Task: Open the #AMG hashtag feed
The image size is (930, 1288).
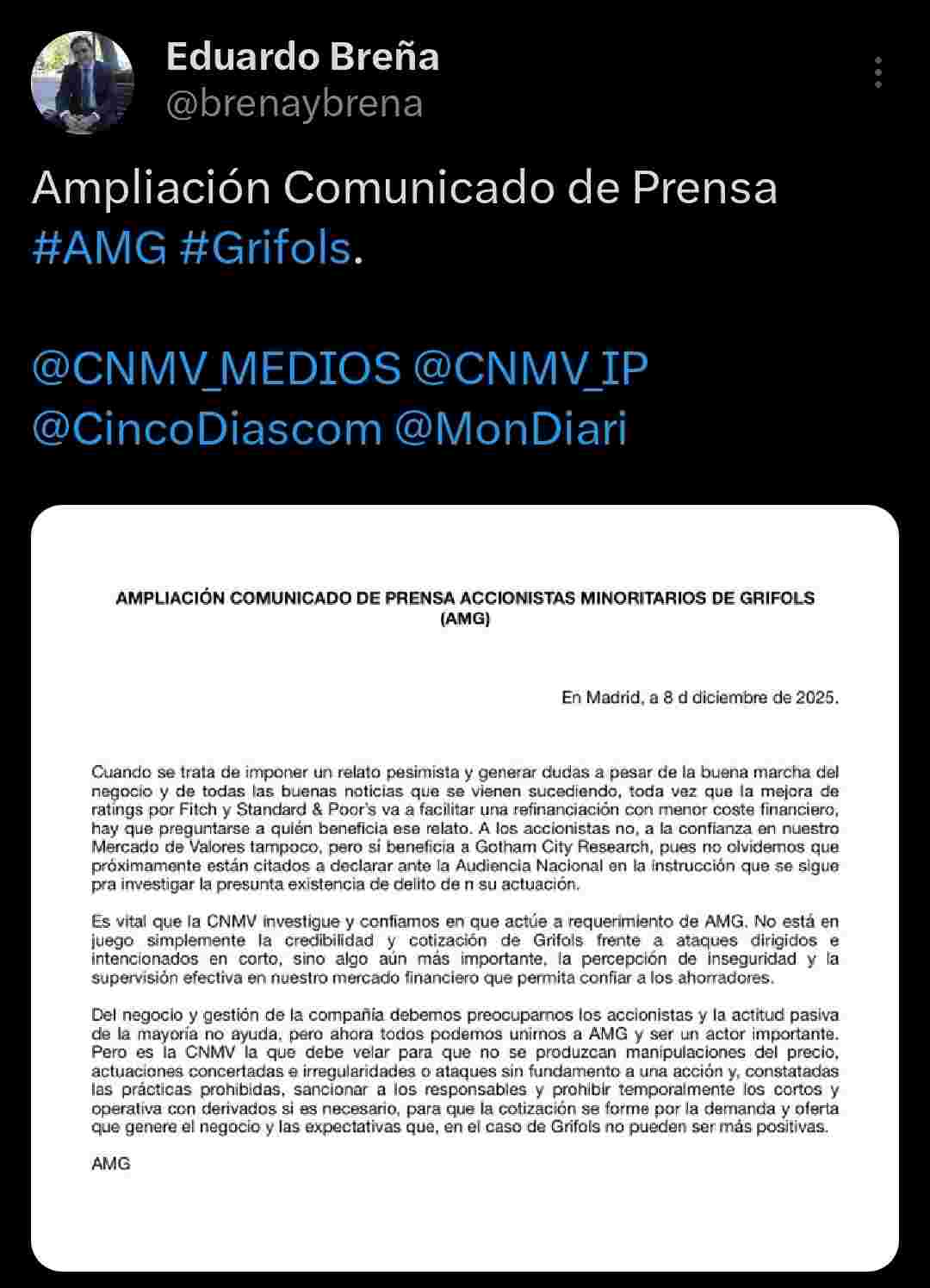Action: point(100,250)
